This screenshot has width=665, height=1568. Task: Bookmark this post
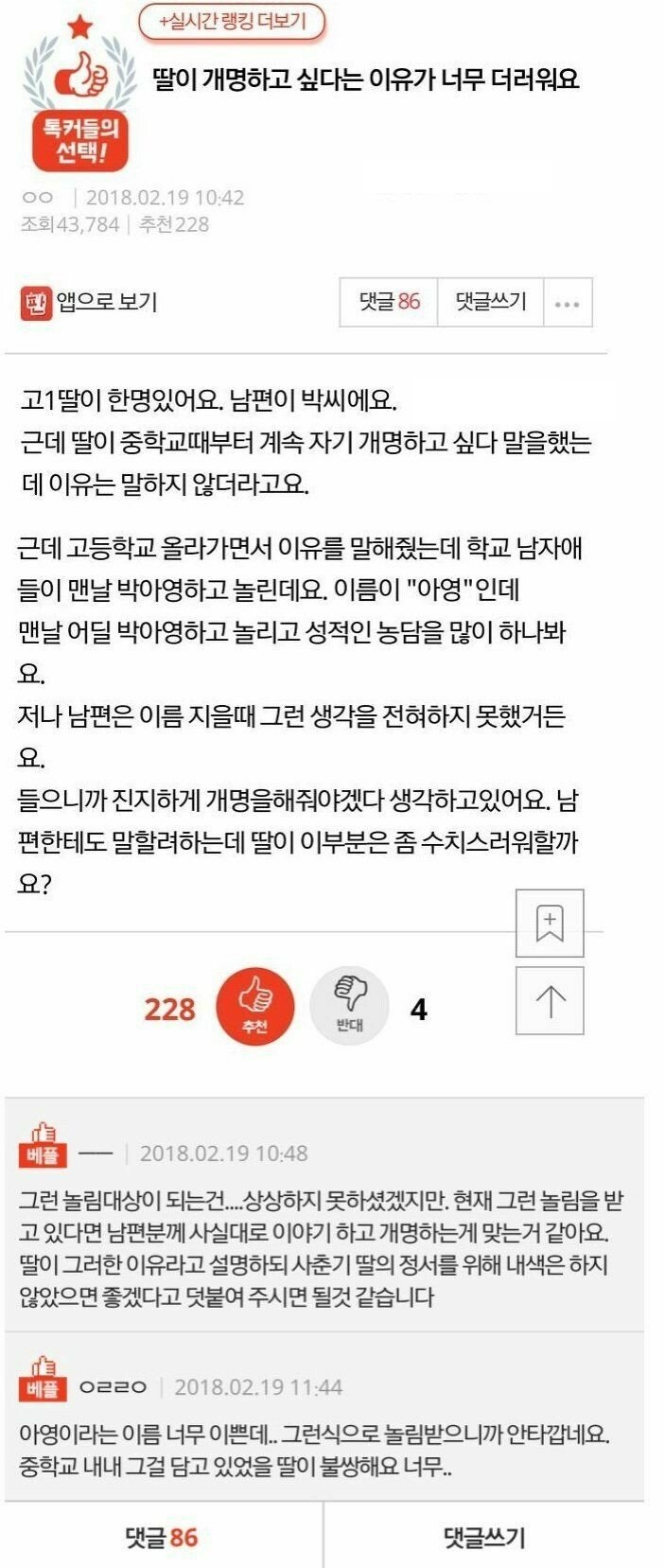pos(550,923)
